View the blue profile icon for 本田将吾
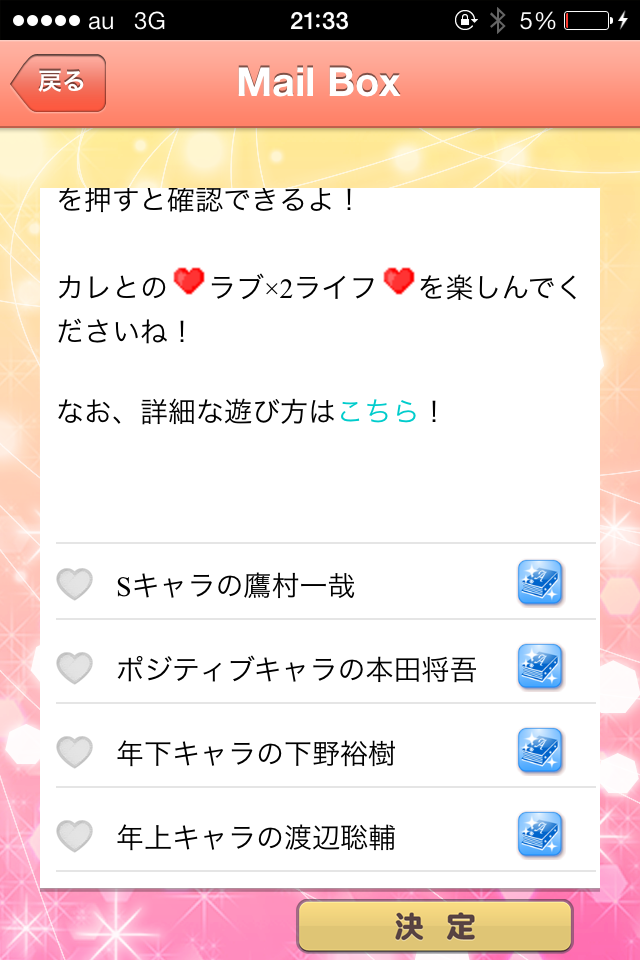Screen dimensions: 640x960 tap(540, 667)
